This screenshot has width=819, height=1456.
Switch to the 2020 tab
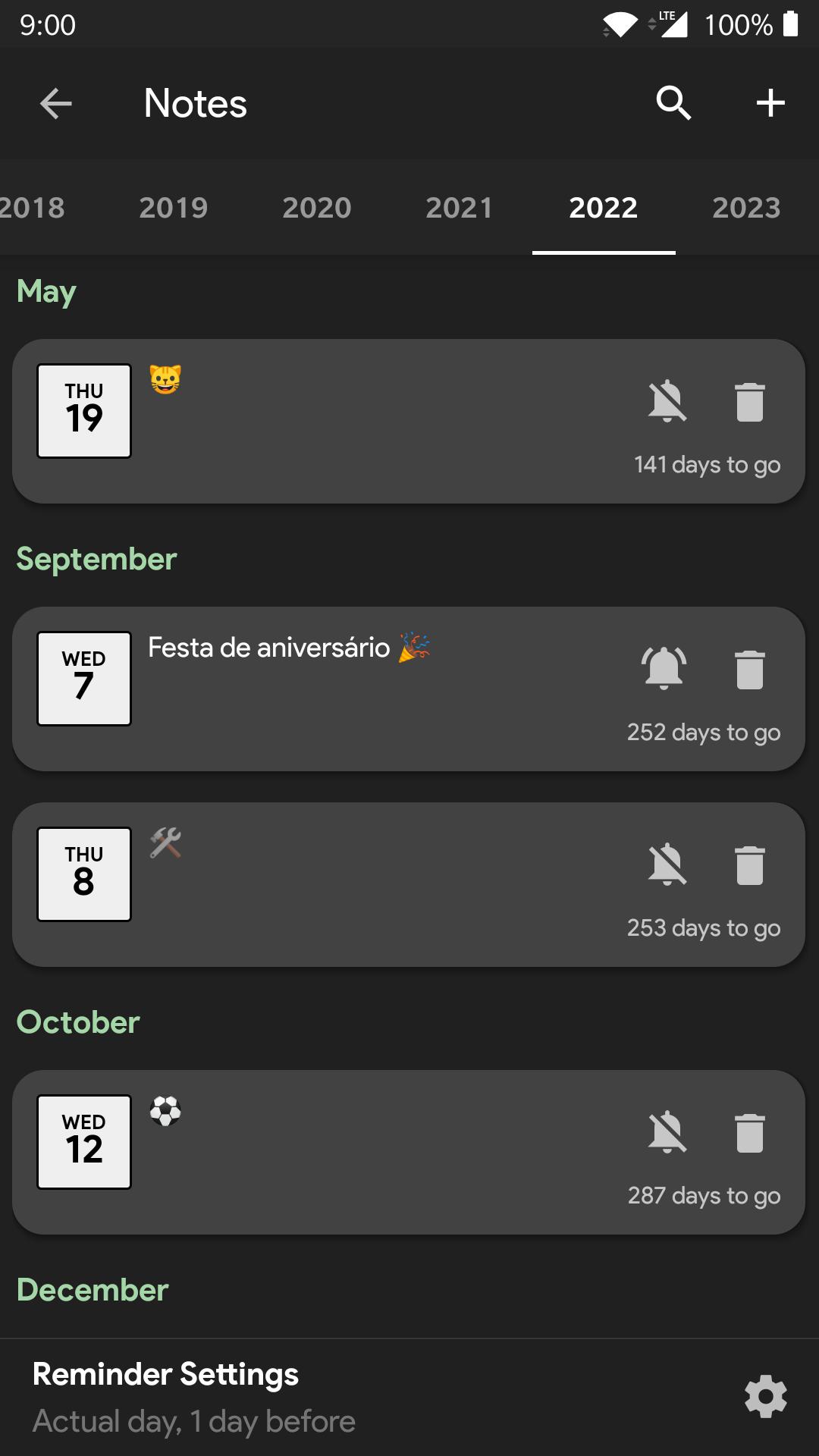pyautogui.click(x=317, y=208)
